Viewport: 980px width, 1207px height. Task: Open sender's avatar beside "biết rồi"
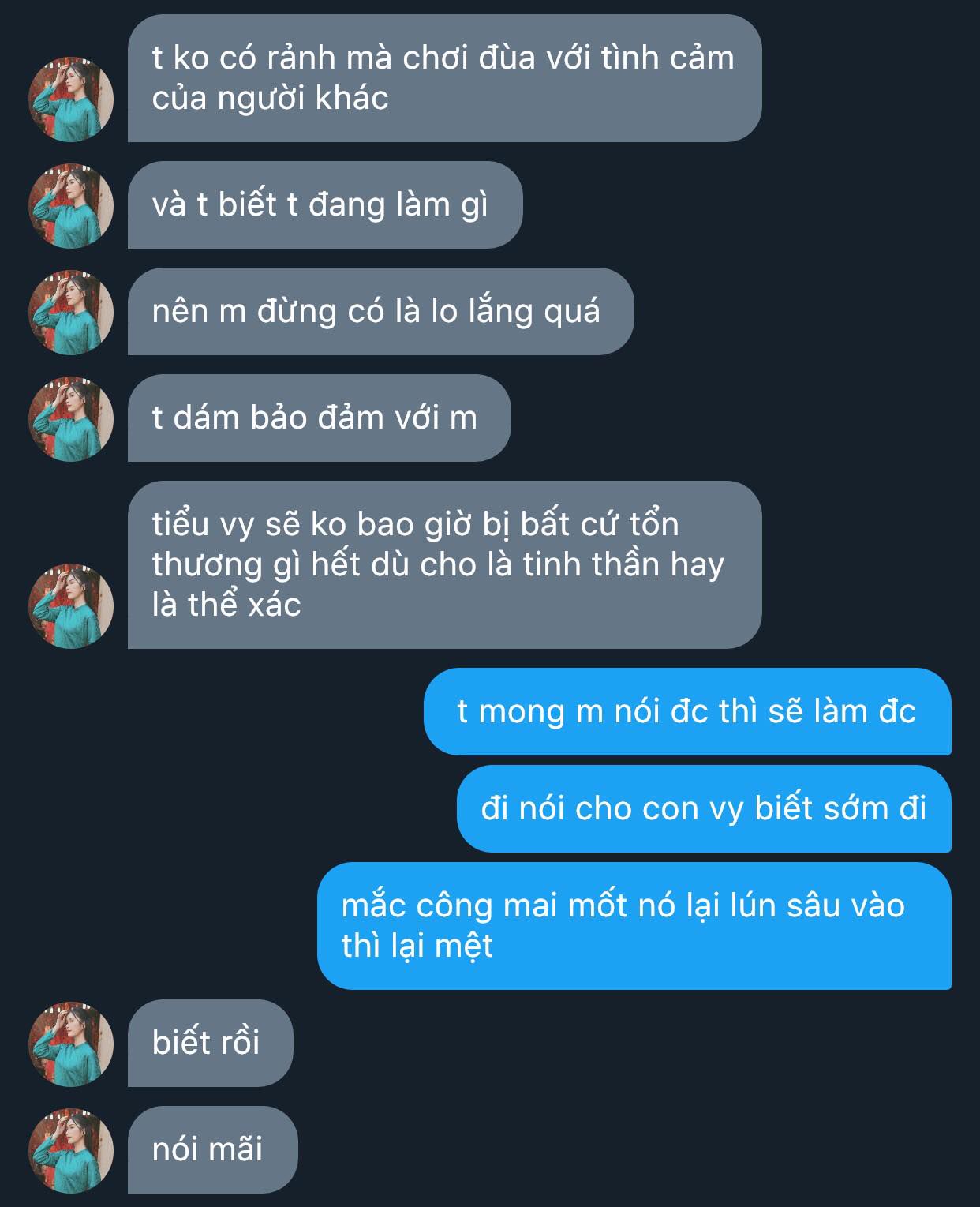(71, 1044)
